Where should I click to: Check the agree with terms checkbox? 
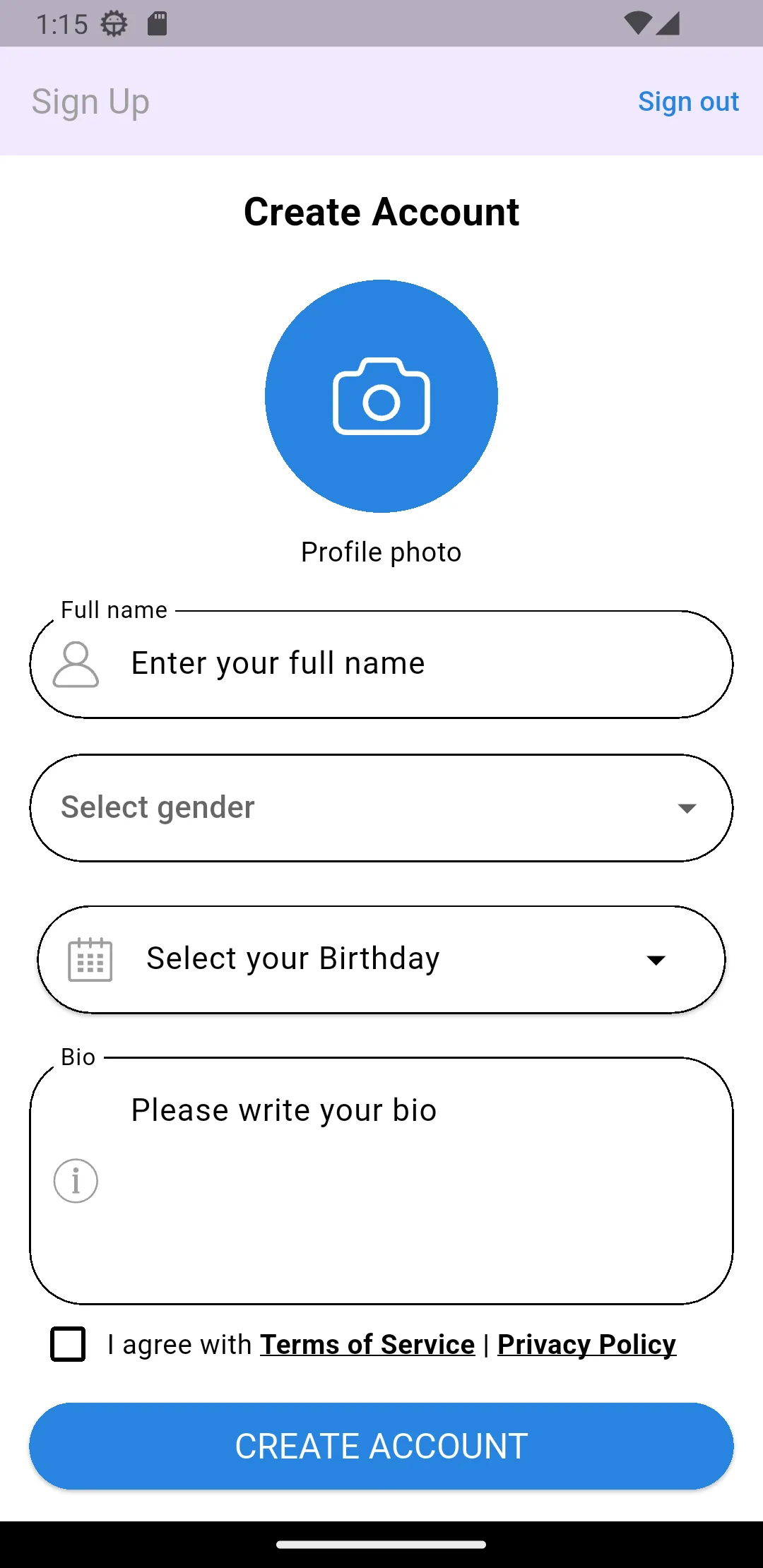(x=68, y=1343)
